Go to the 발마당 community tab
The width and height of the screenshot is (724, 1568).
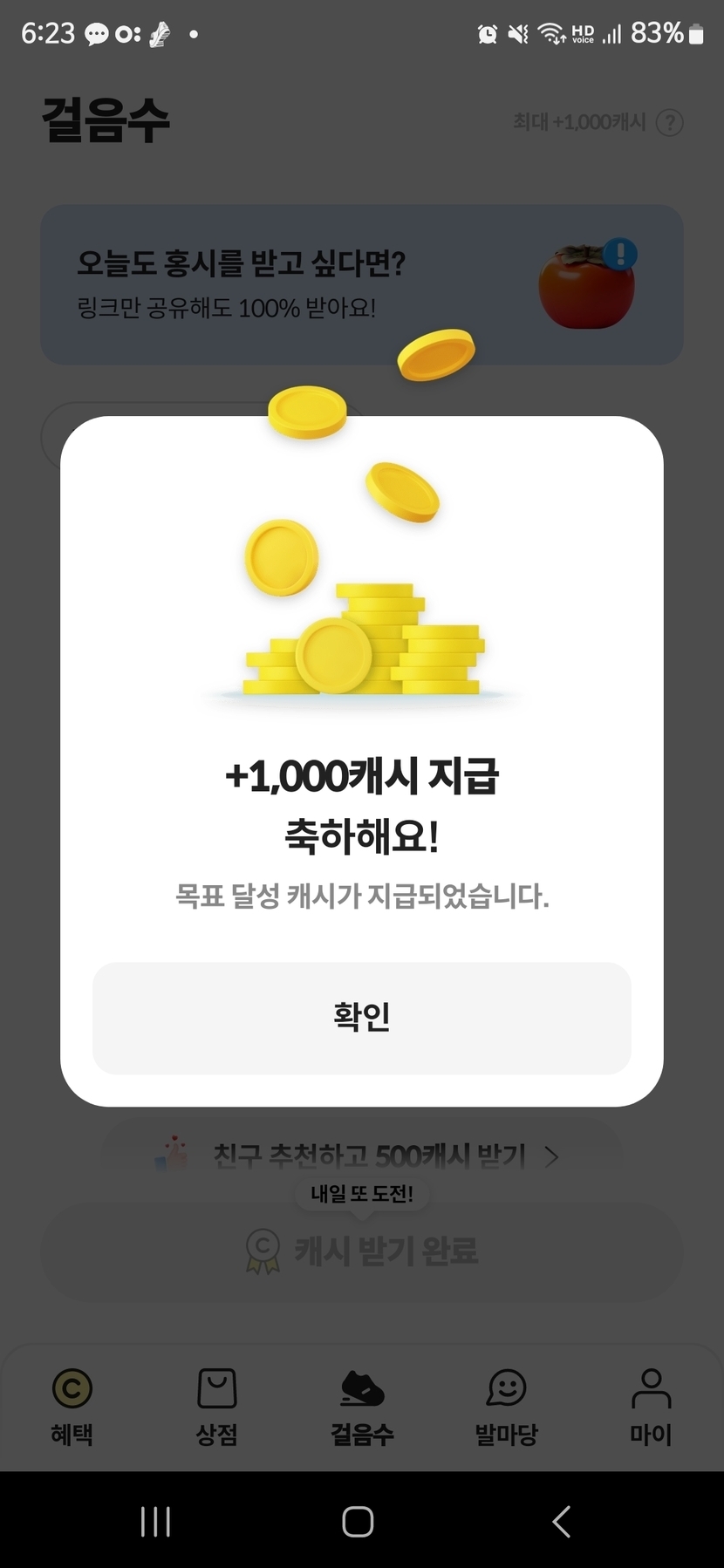pos(506,1406)
